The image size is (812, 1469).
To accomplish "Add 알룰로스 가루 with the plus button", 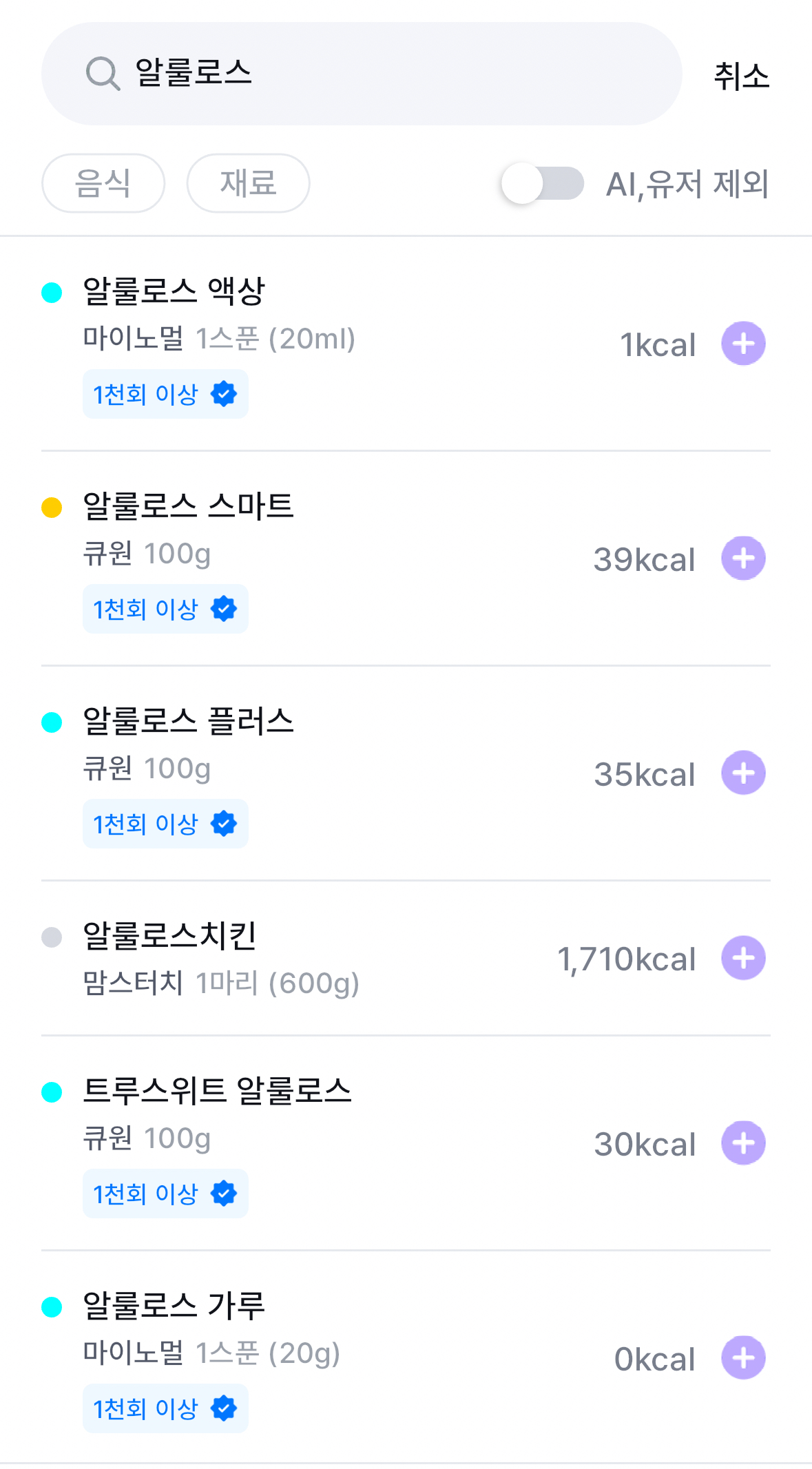I will click(x=743, y=1357).
